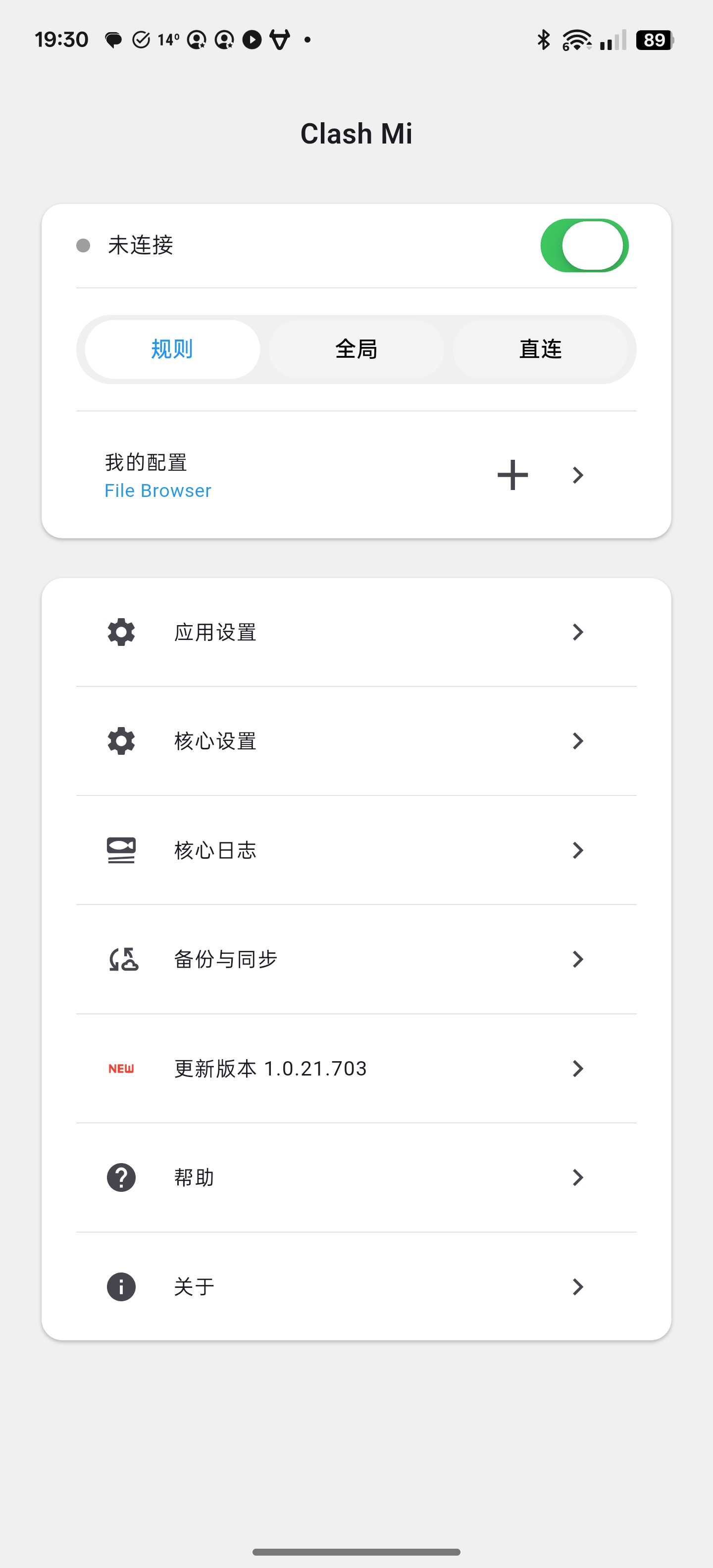Viewport: 713px width, 1568px height.
Task: Add a new profile with plus icon
Action: click(x=512, y=475)
